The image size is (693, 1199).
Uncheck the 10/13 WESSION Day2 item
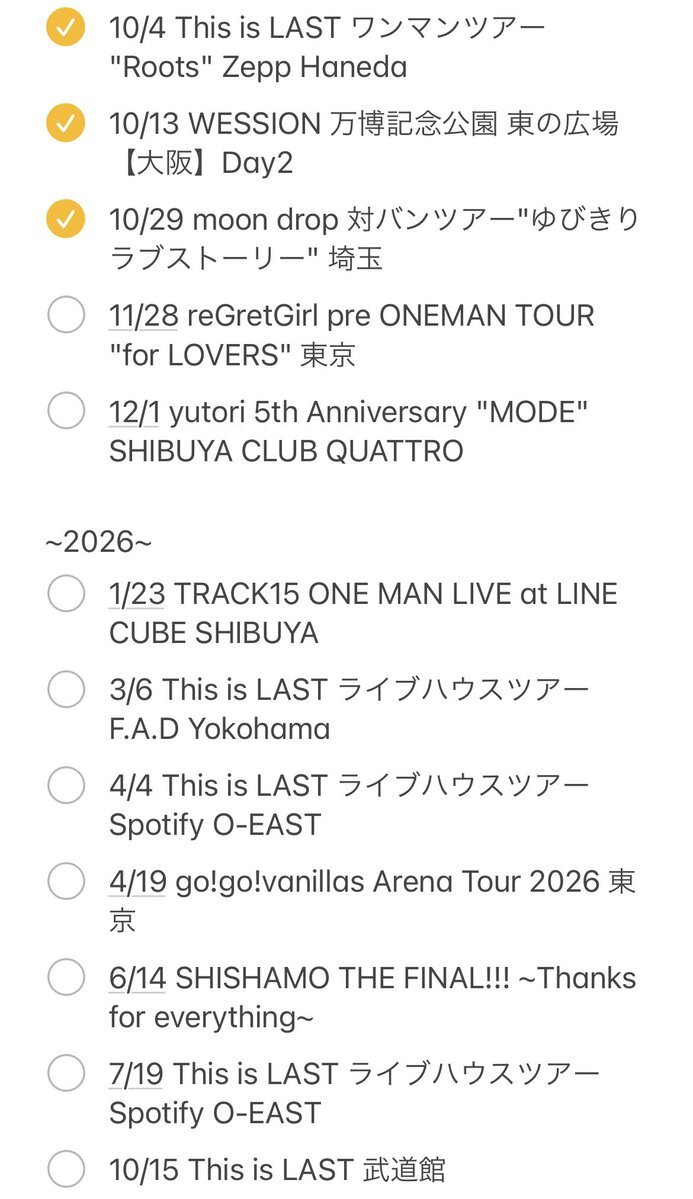point(66,124)
